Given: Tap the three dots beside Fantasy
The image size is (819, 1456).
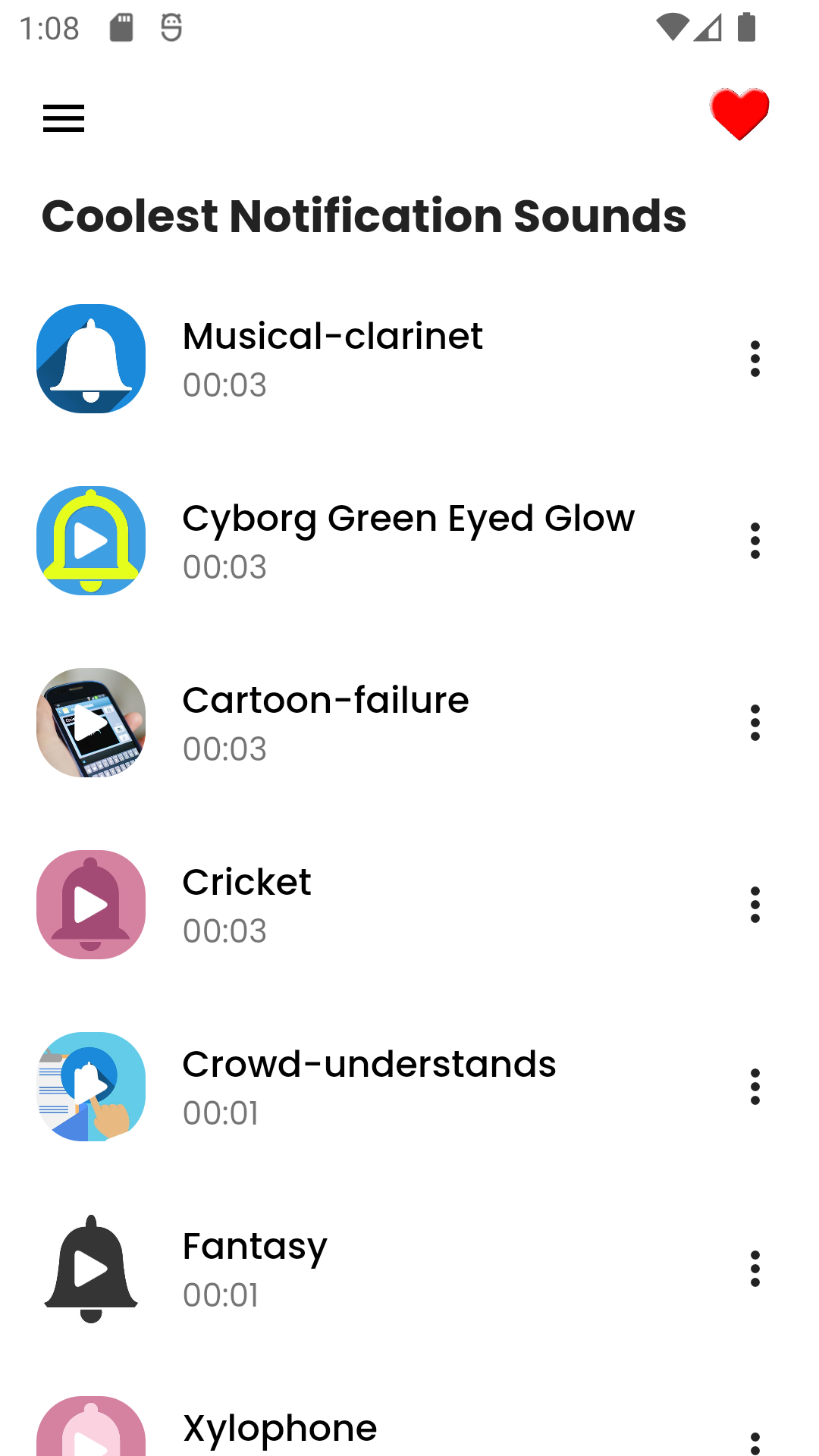Looking at the screenshot, I should [755, 1269].
